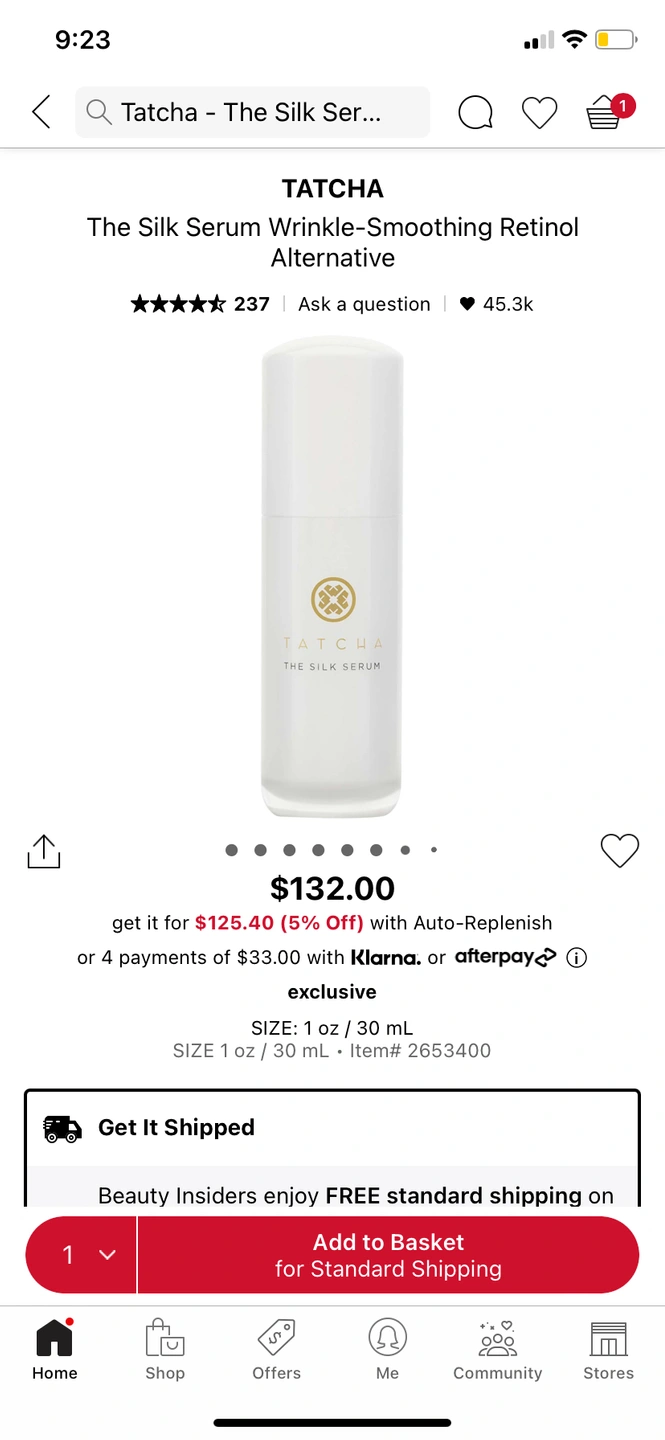The width and height of the screenshot is (665, 1440).
Task: Add to Basket for Standard Shipping
Action: (388, 1255)
